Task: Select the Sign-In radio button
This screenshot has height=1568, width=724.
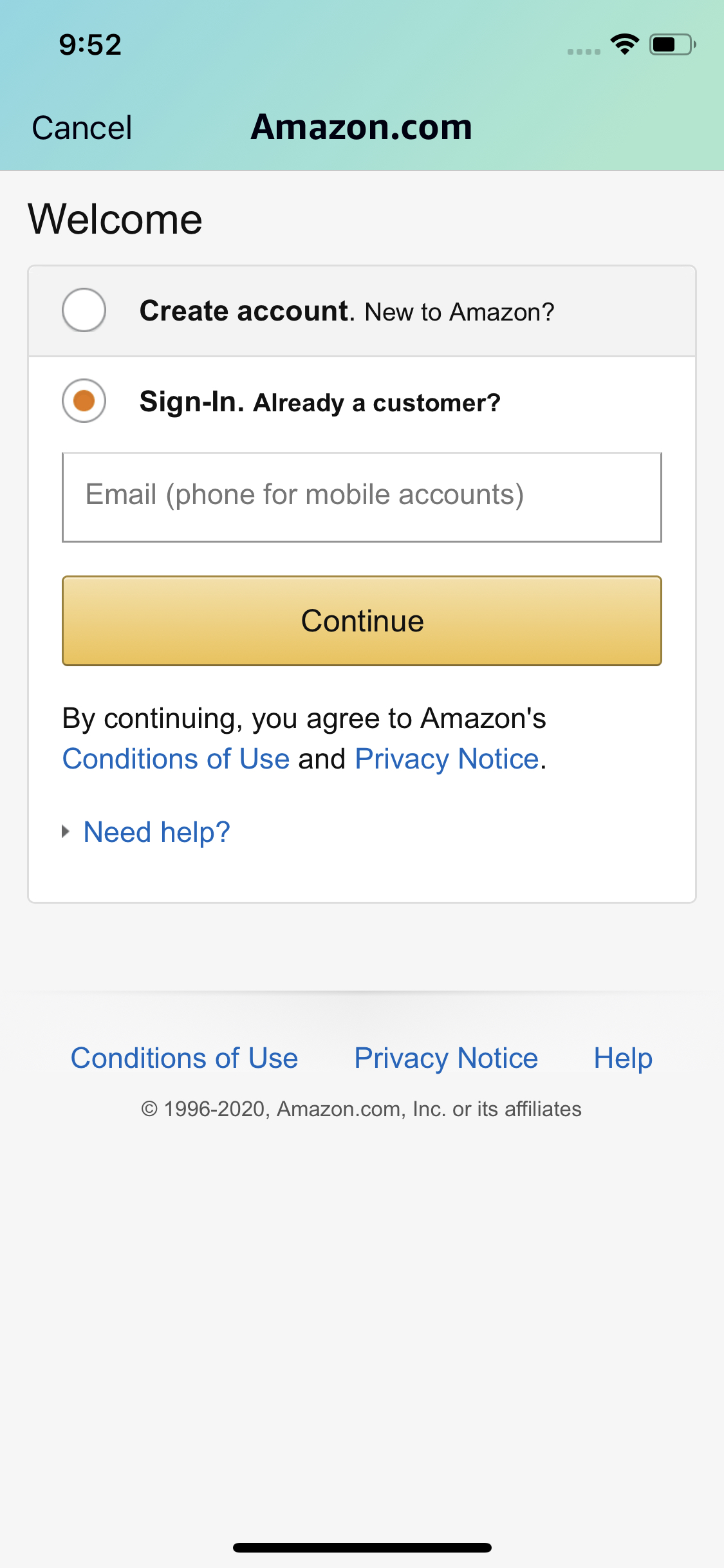Action: coord(83,402)
